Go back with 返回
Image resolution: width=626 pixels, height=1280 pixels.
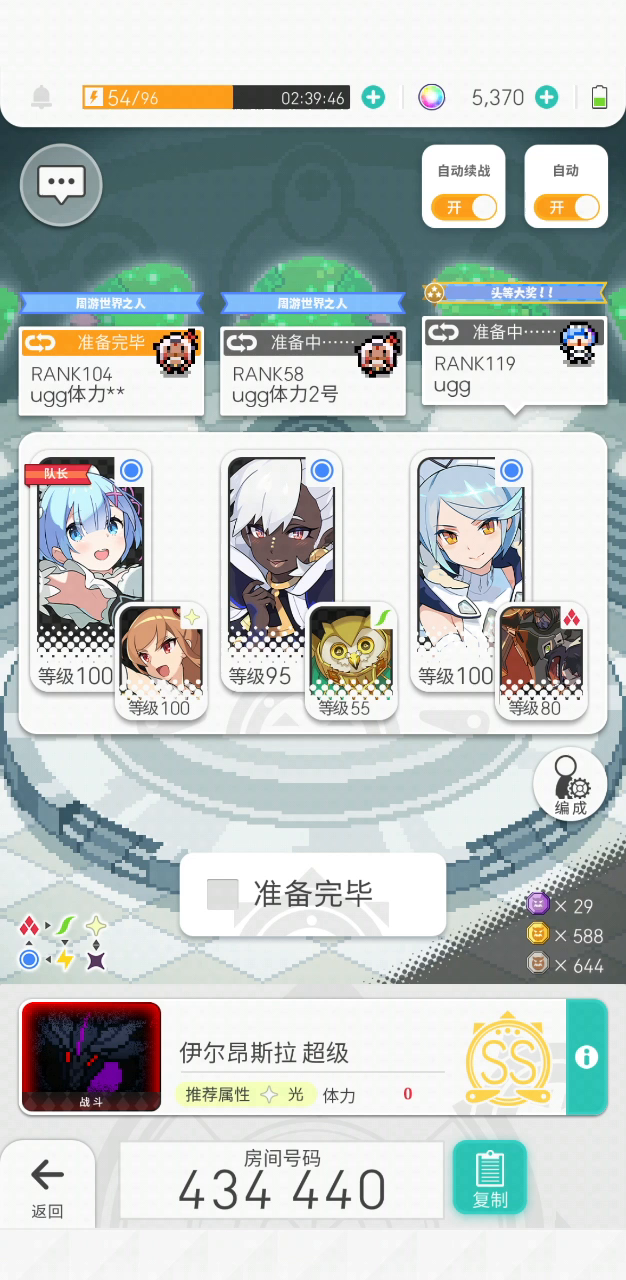[47, 1184]
